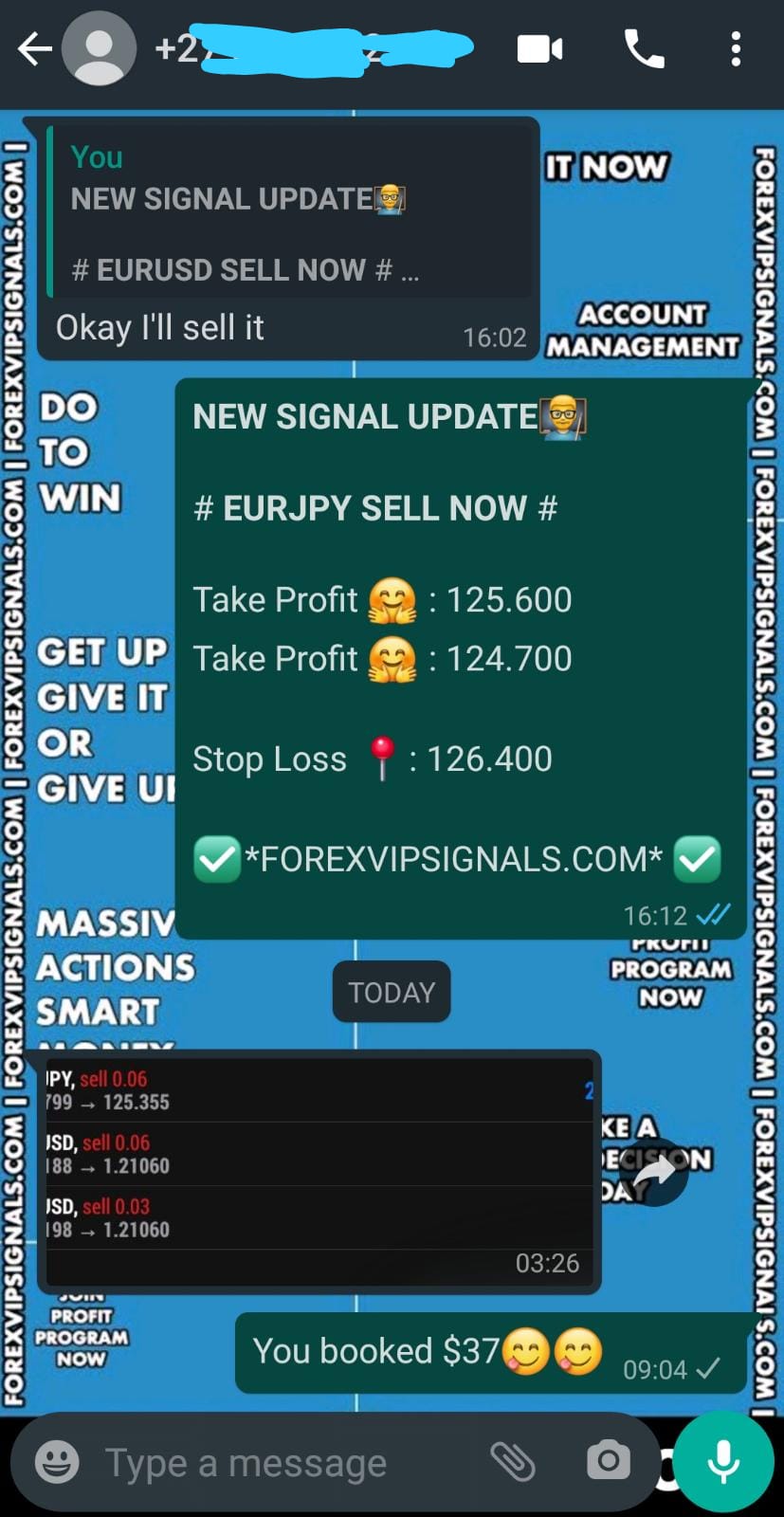Image resolution: width=784 pixels, height=1517 pixels.
Task: Open the contact's profile picture
Action: coord(99,49)
